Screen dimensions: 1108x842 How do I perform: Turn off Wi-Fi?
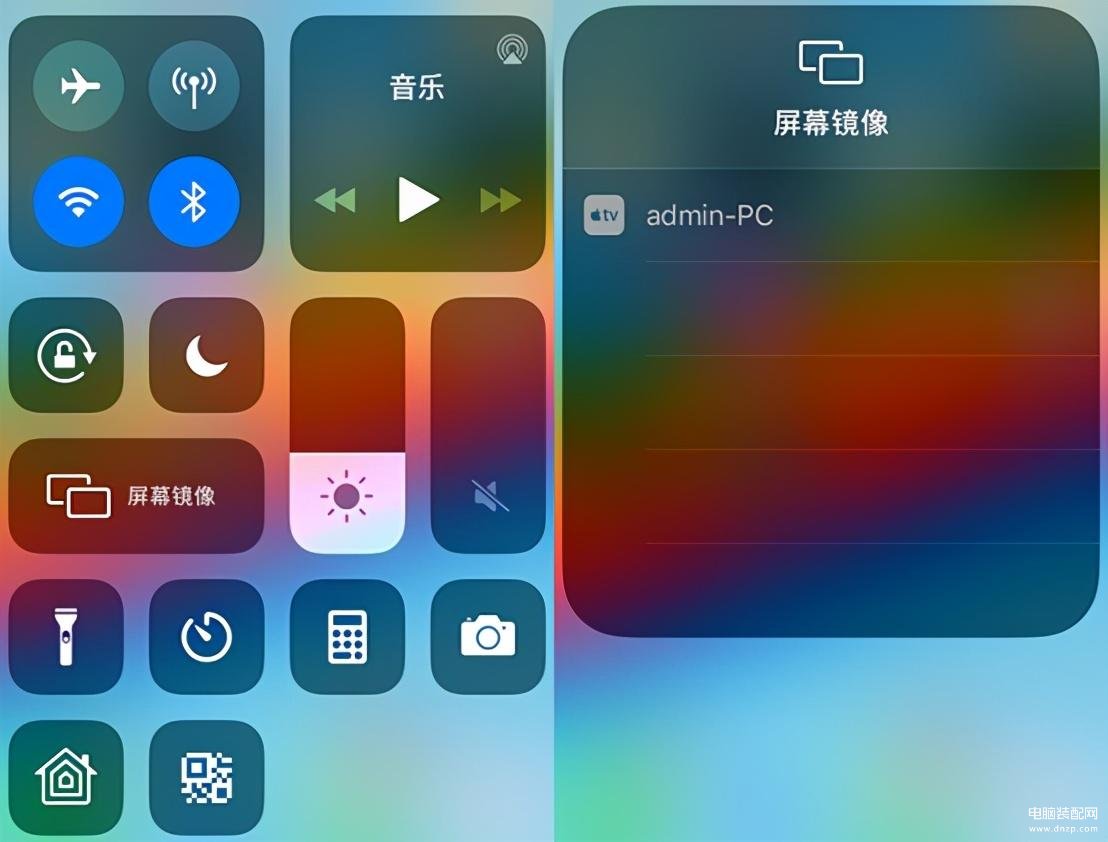[x=79, y=202]
